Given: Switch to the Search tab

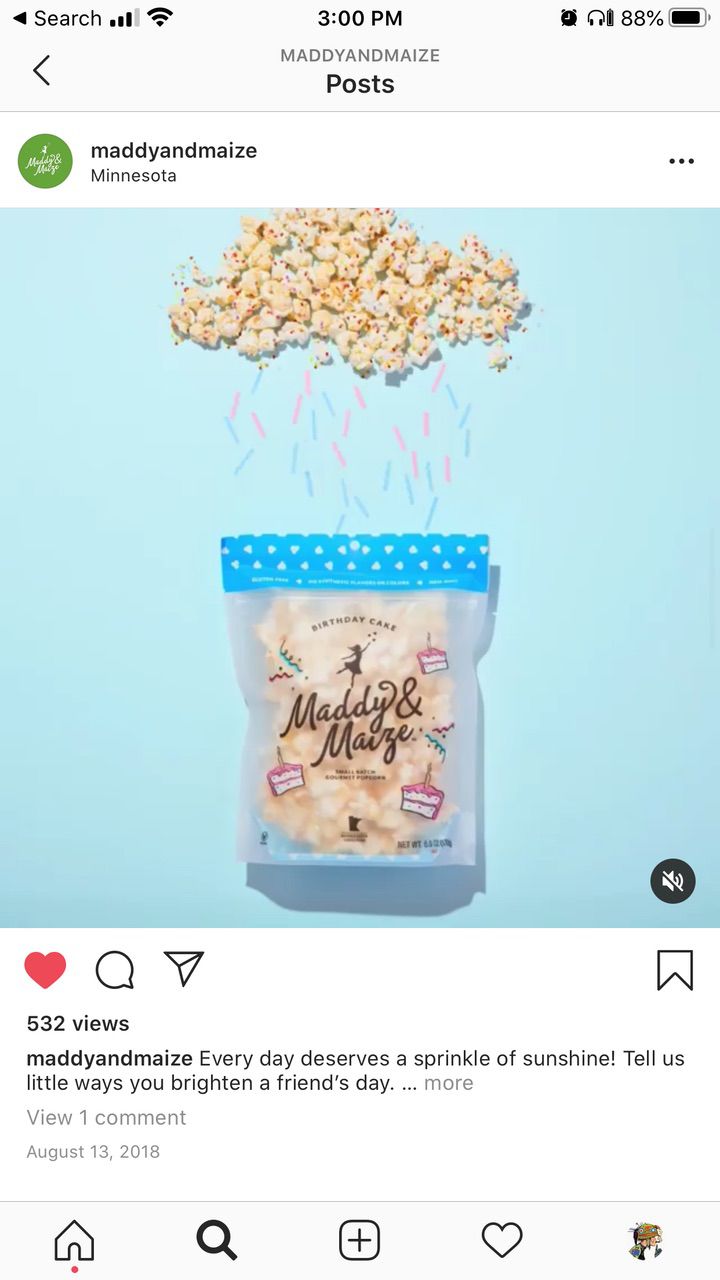Looking at the screenshot, I should [x=217, y=1241].
